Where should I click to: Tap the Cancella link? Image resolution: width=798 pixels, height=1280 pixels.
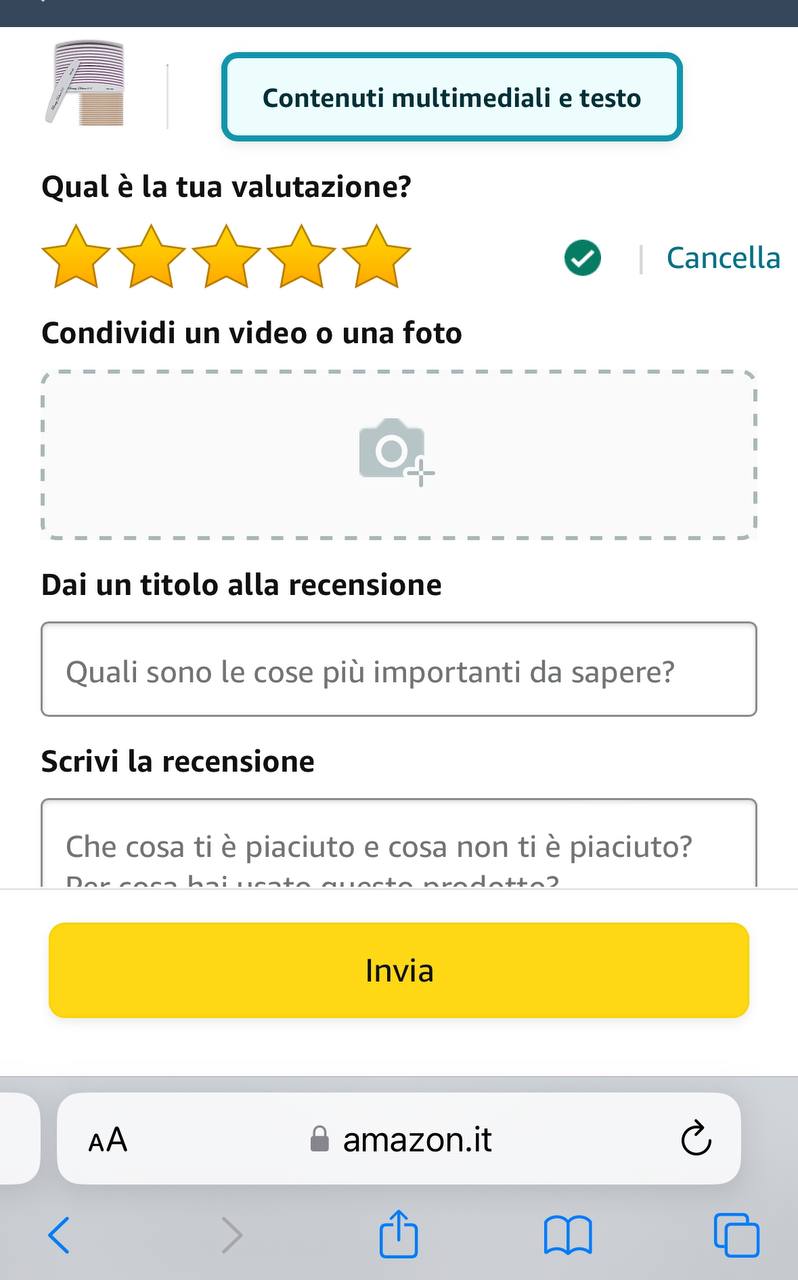(722, 258)
